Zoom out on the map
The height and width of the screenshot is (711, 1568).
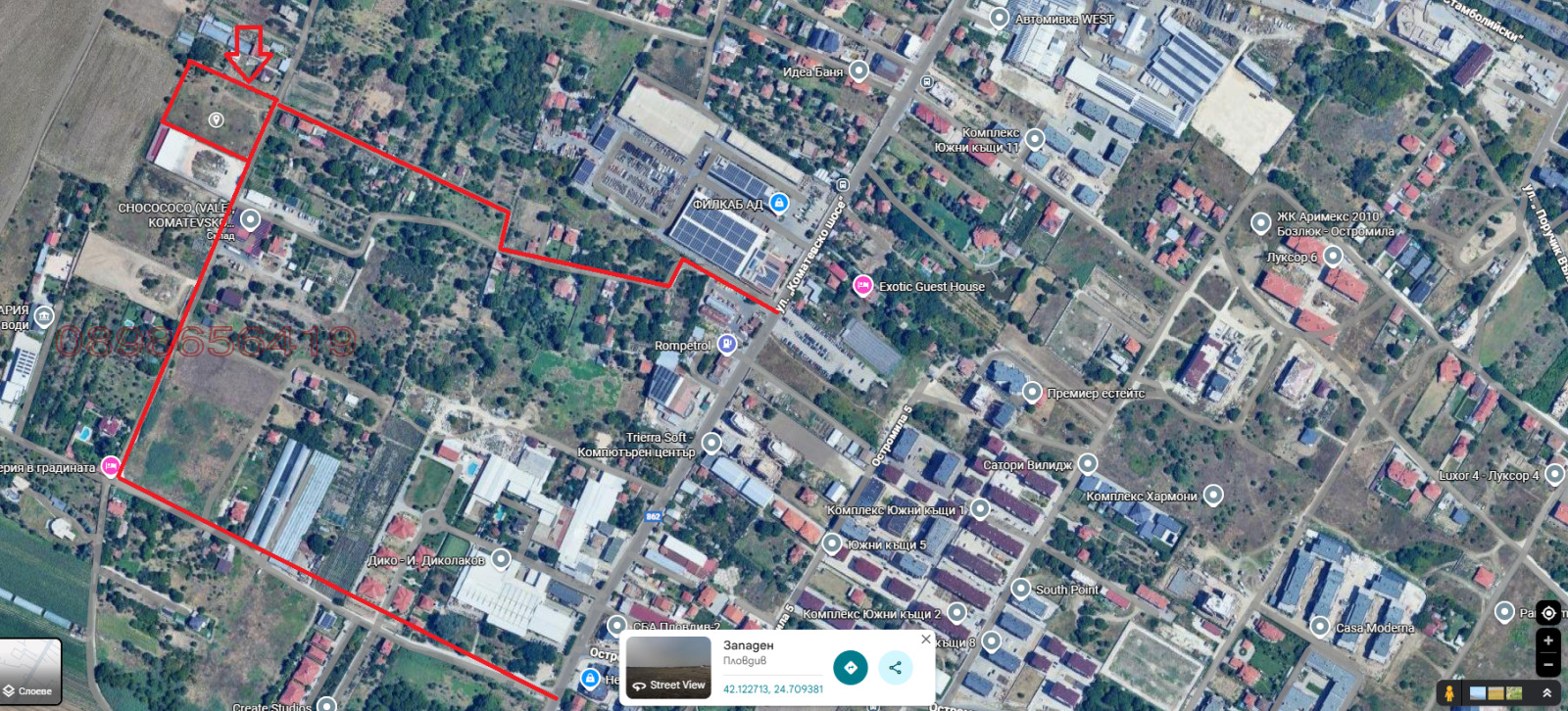(x=1548, y=664)
